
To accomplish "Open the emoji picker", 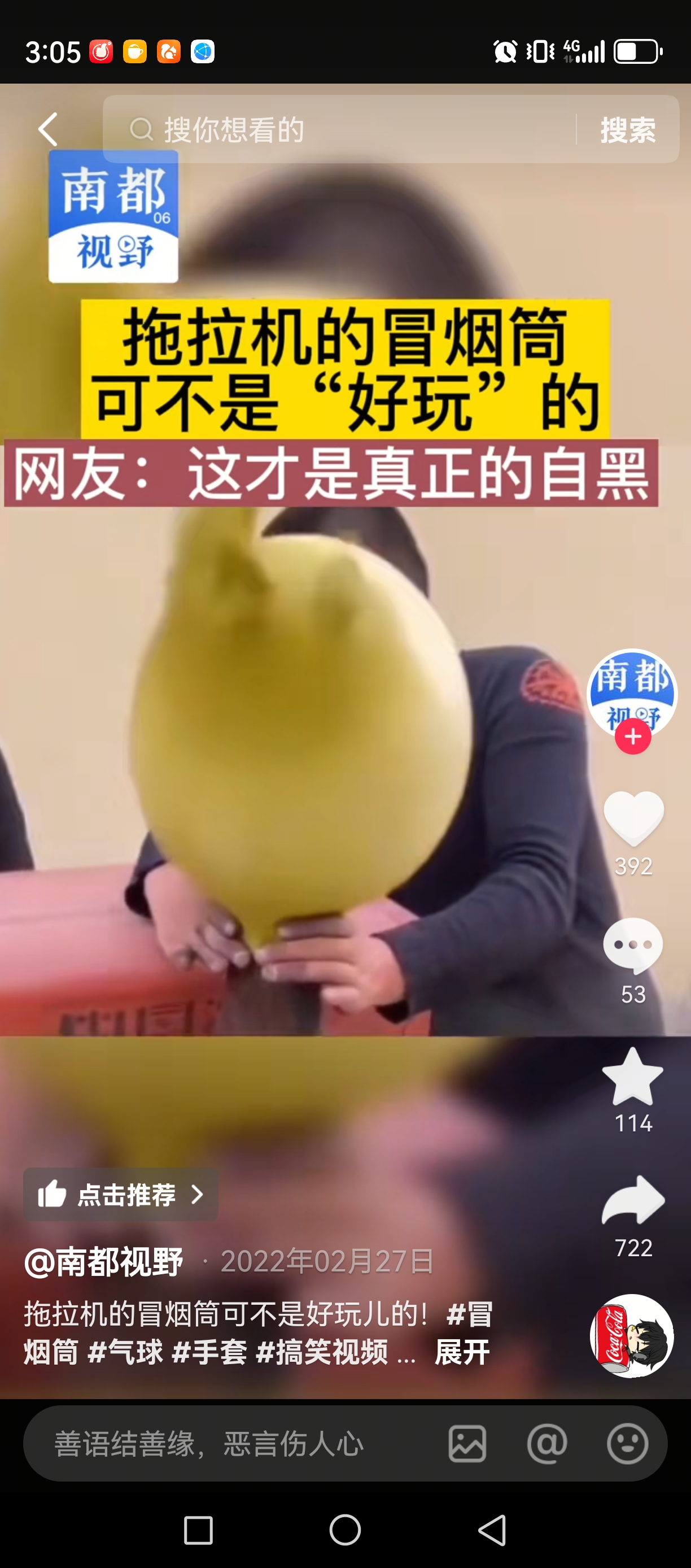I will (x=627, y=1444).
